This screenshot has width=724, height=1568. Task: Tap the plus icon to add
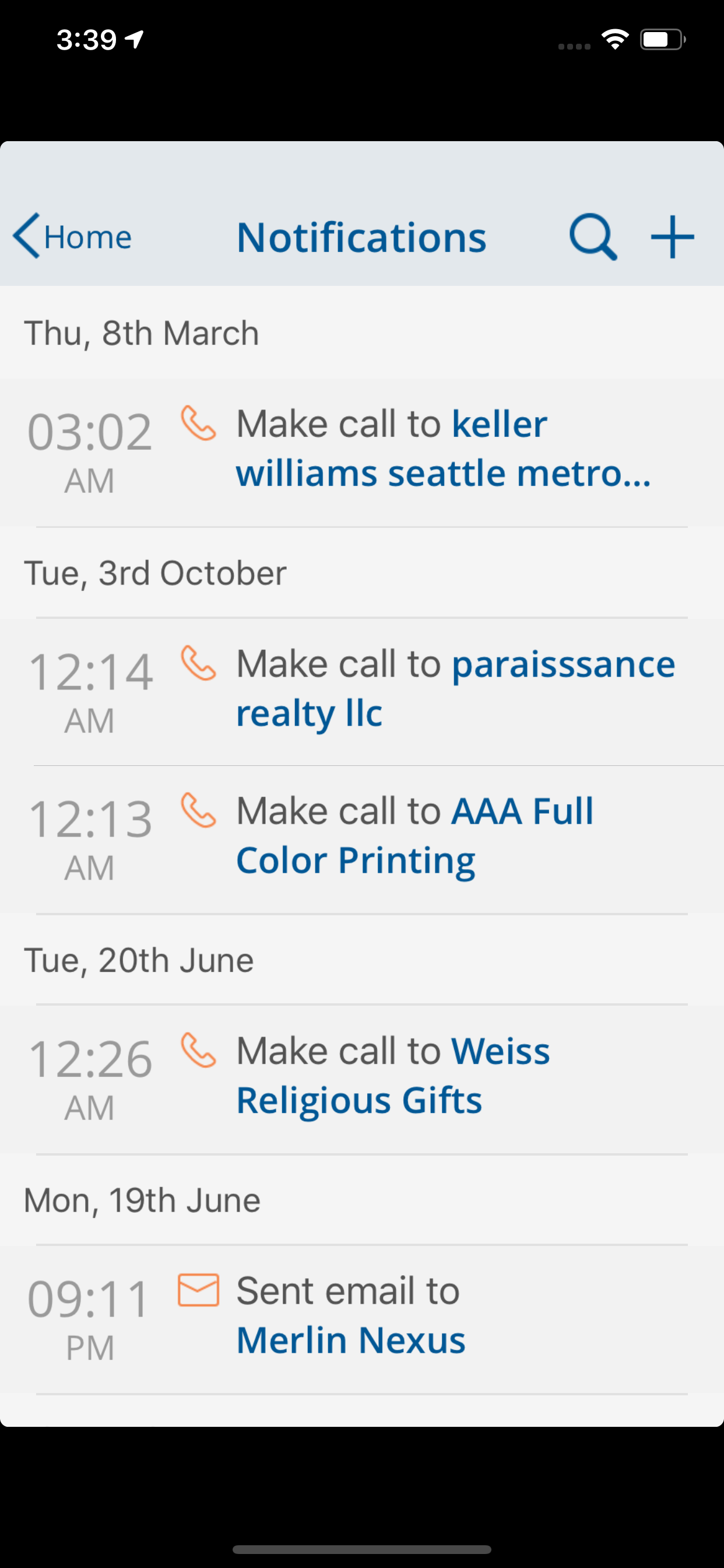[x=672, y=237]
